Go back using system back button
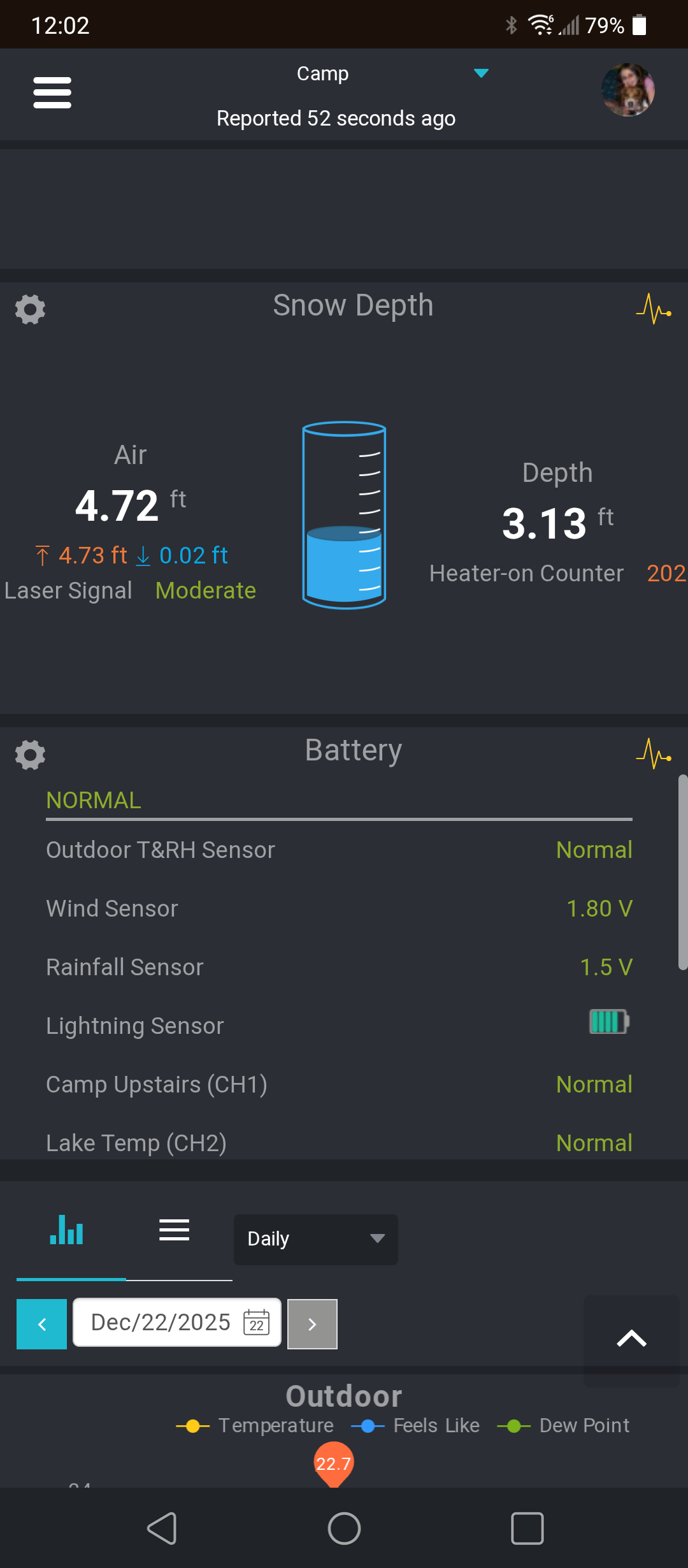Screen dimensions: 688x1568 (162, 1528)
